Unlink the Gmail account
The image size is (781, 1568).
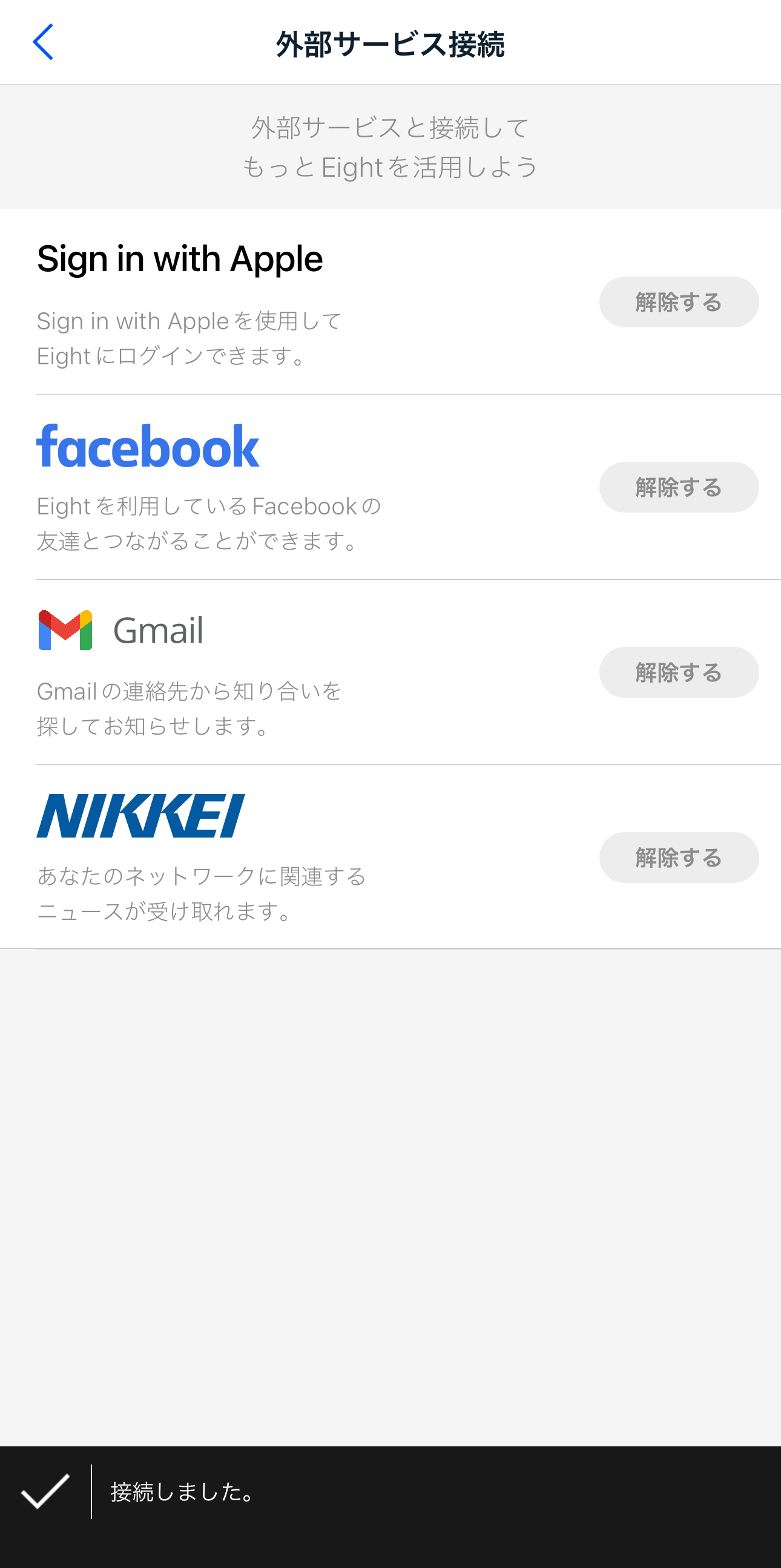(x=678, y=672)
